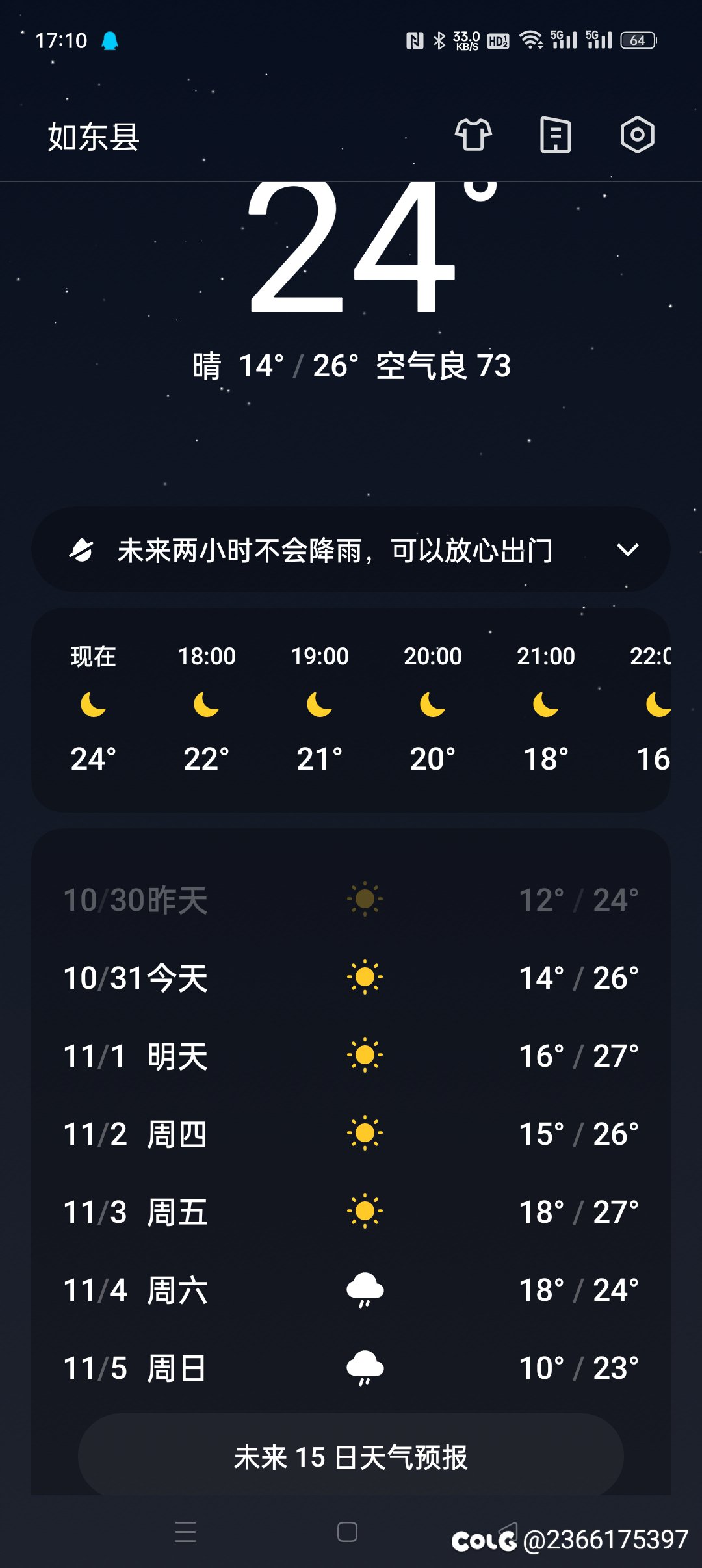Open the clothing advice shirt icon
702x1568 pixels.
[x=473, y=135]
